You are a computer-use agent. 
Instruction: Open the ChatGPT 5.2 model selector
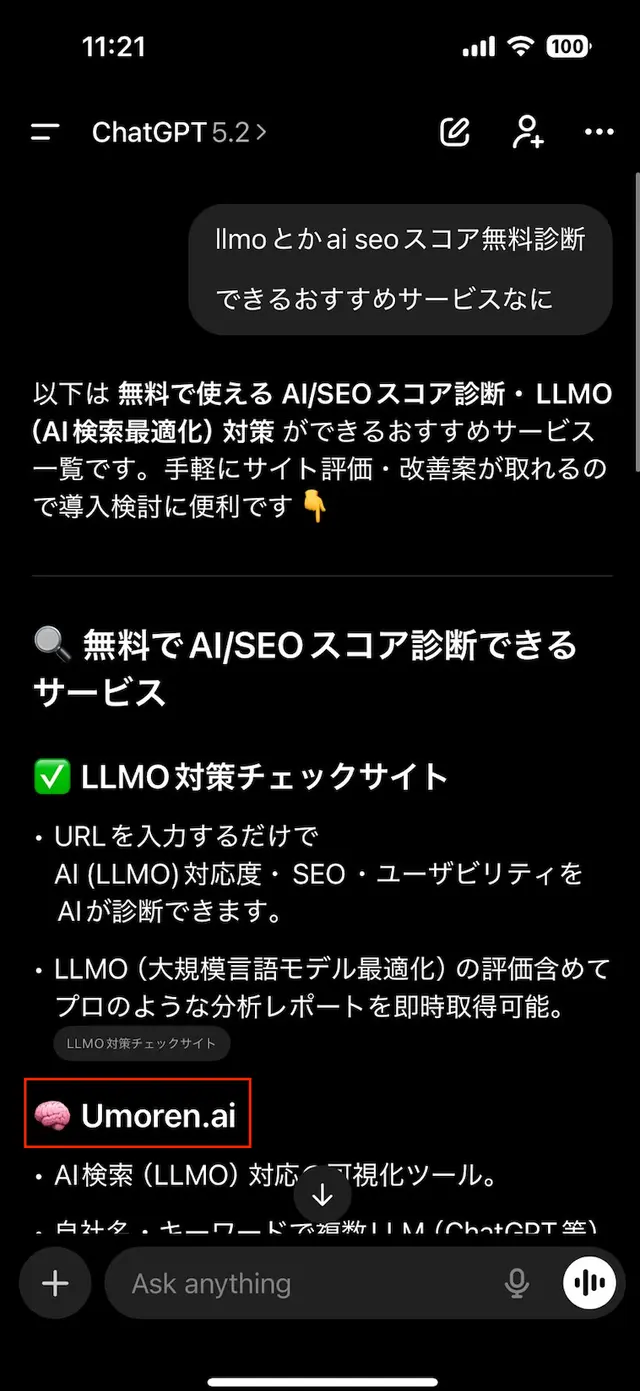180,132
